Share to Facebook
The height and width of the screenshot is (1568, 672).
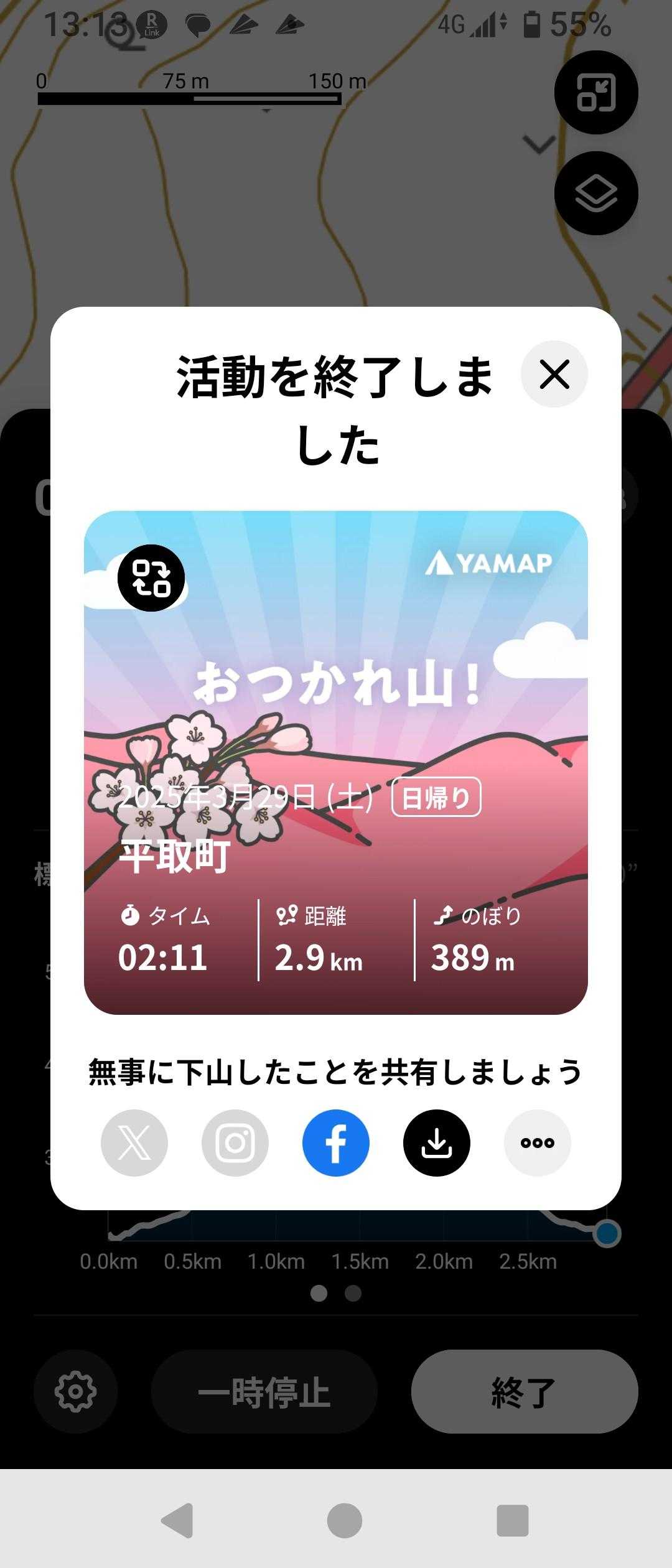click(x=336, y=1143)
